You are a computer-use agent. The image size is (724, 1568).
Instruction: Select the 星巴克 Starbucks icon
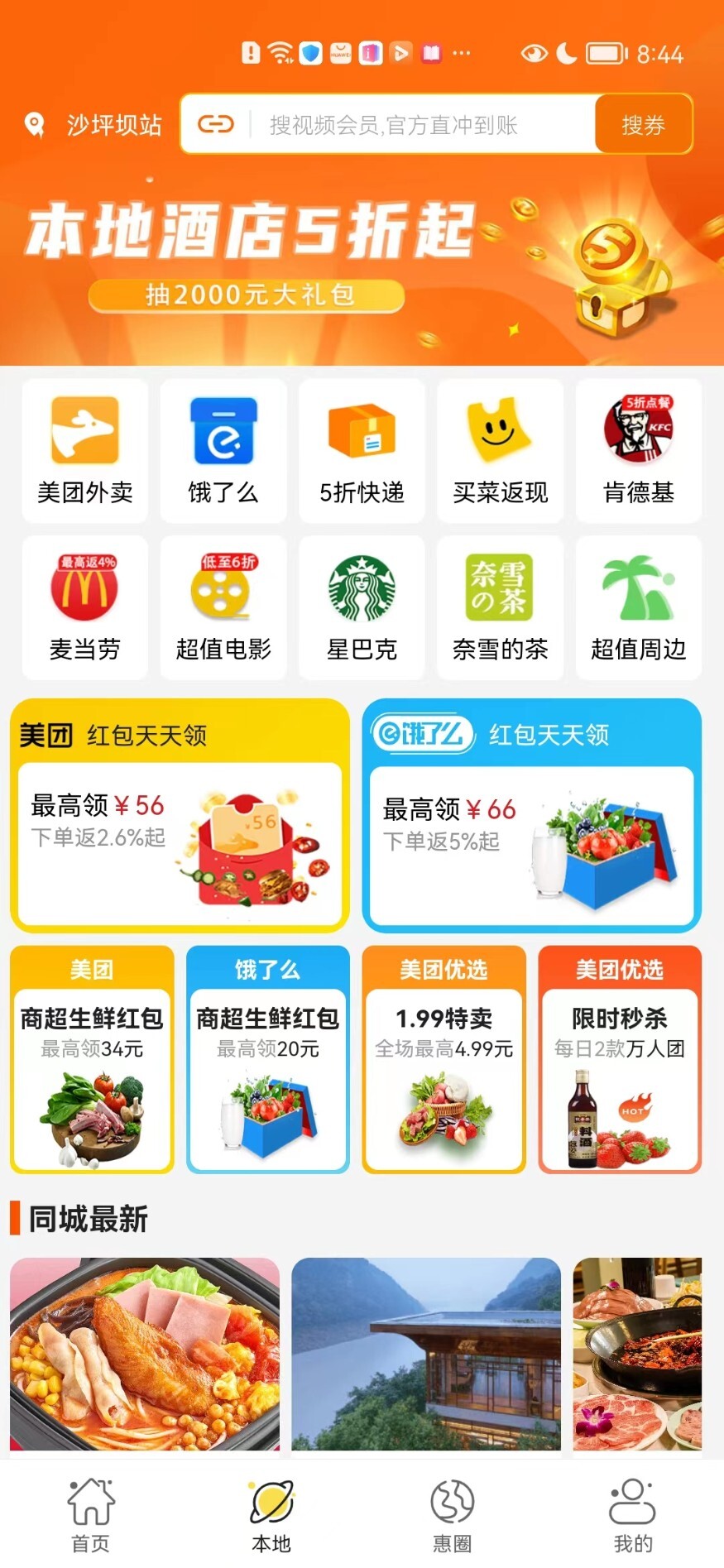(x=362, y=607)
